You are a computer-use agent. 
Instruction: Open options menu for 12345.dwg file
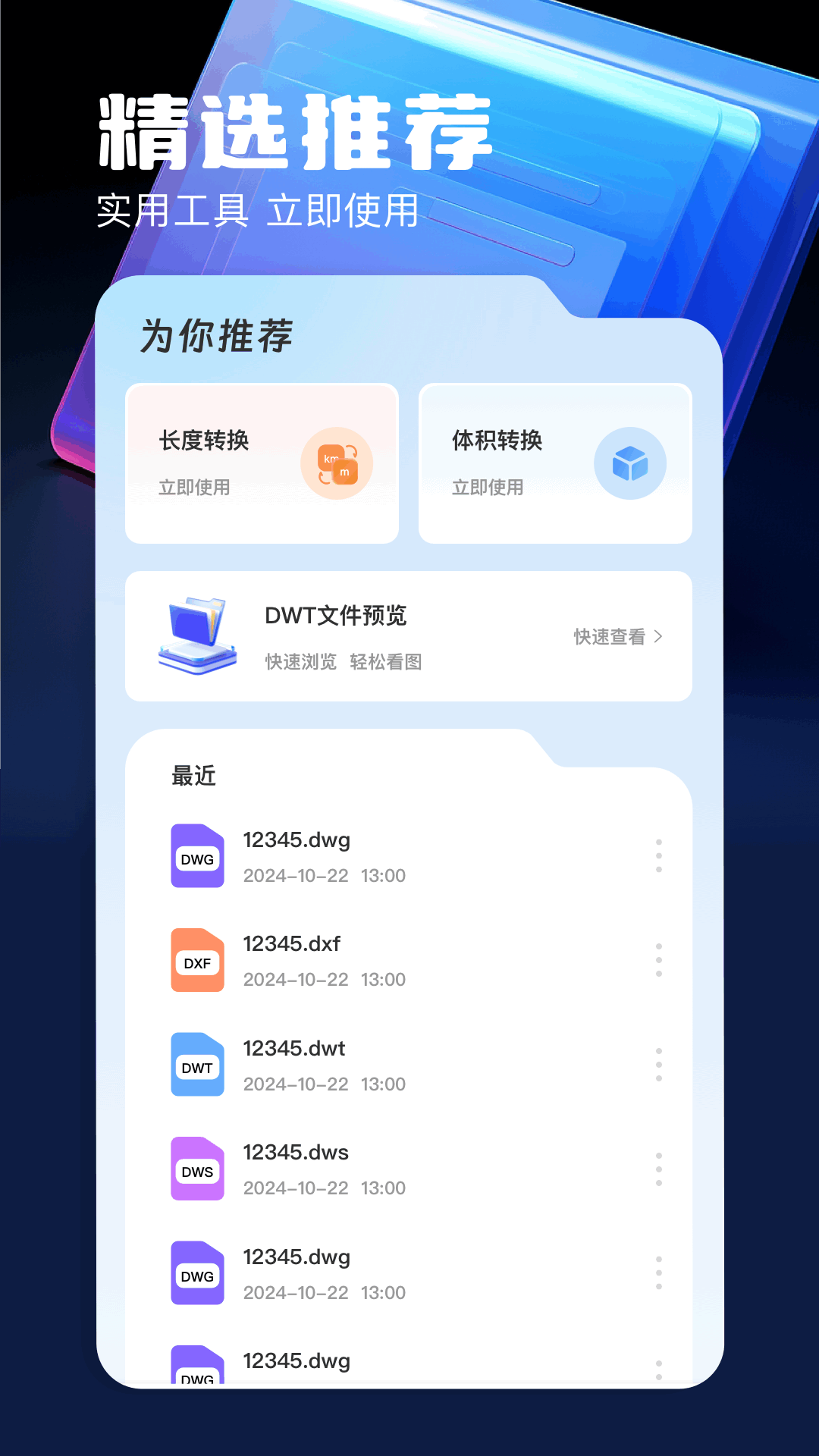[657, 855]
